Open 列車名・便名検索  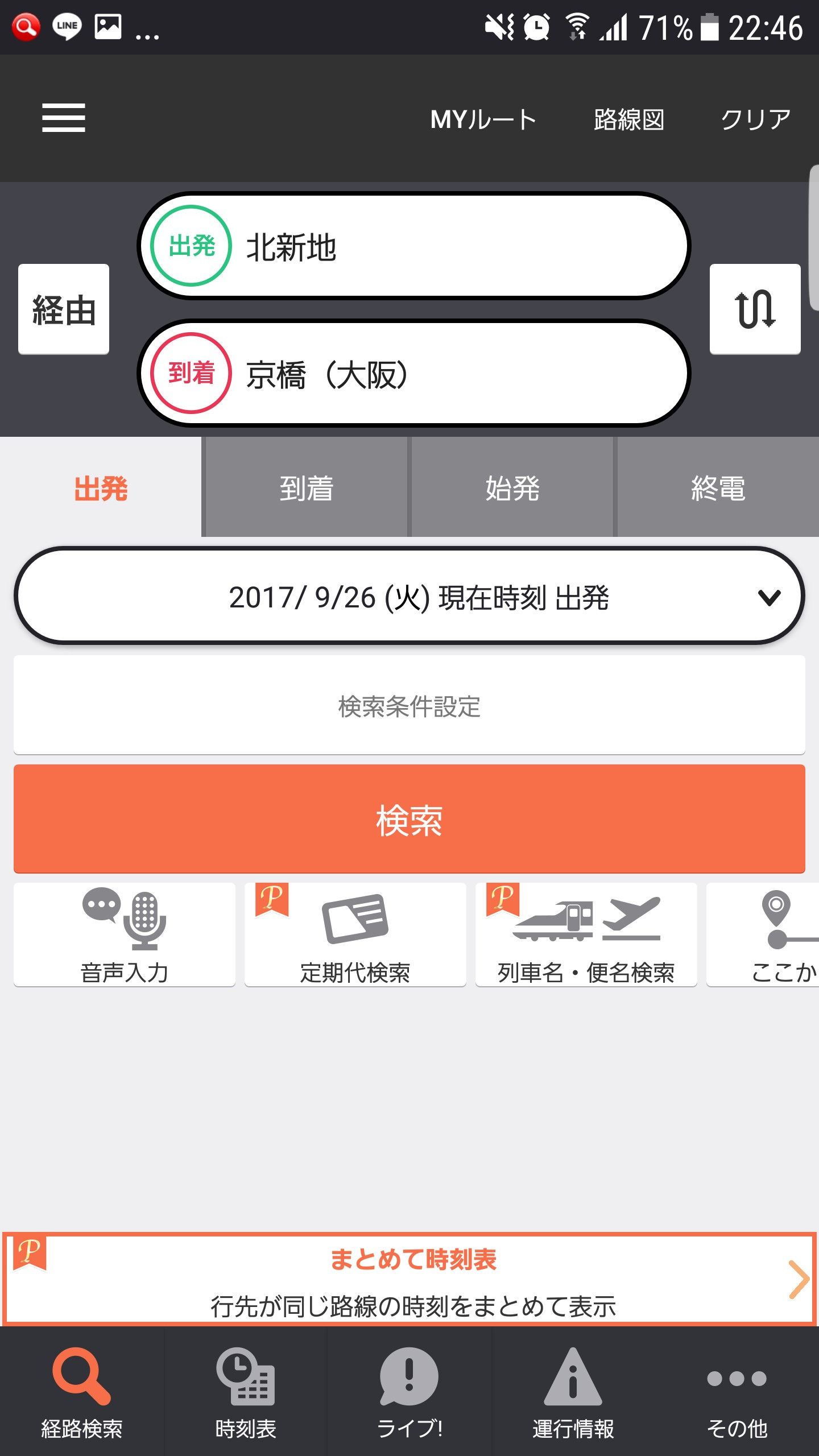click(586, 934)
